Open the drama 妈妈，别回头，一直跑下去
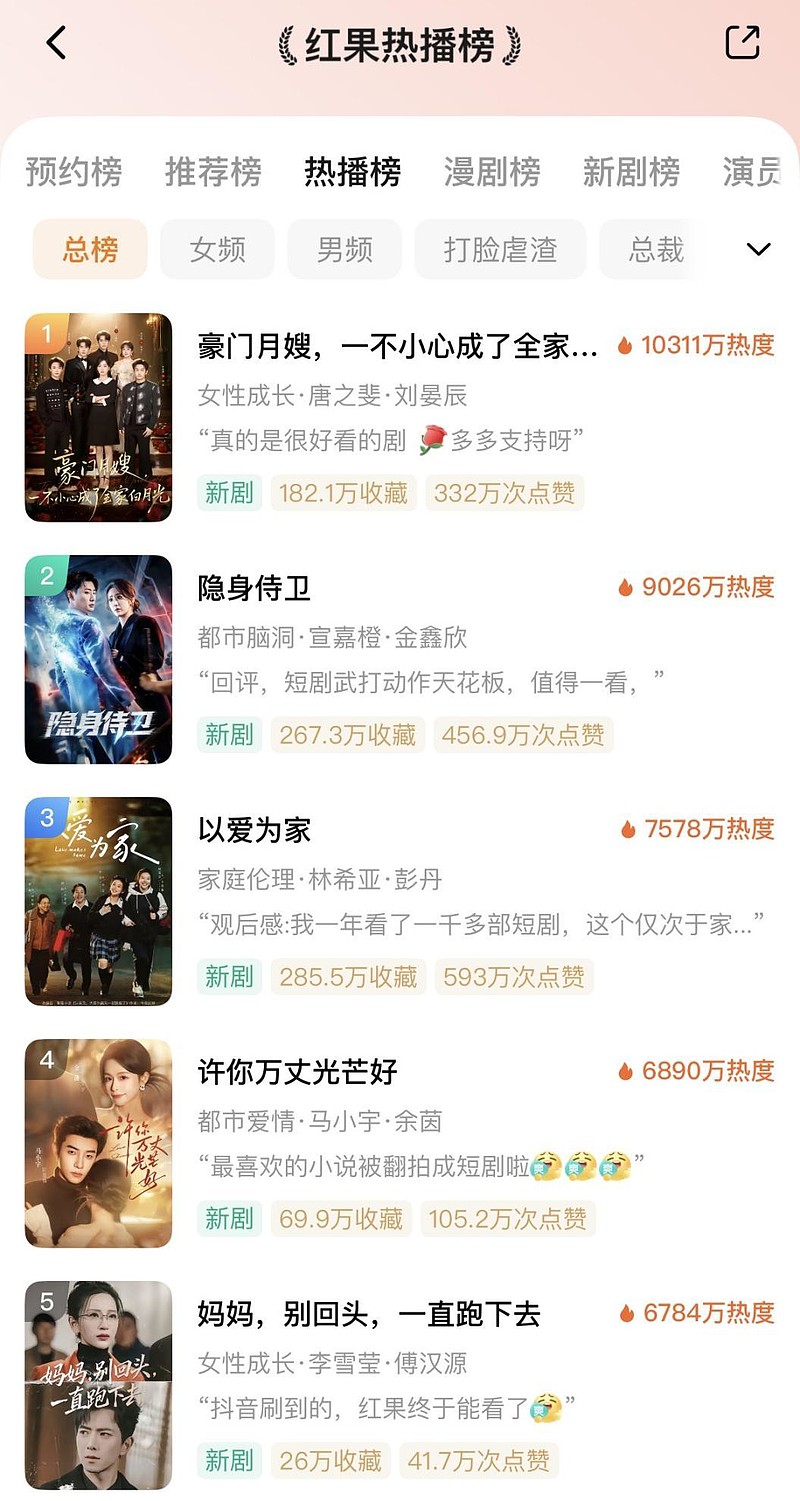This screenshot has height=1501, width=800. (369, 1314)
